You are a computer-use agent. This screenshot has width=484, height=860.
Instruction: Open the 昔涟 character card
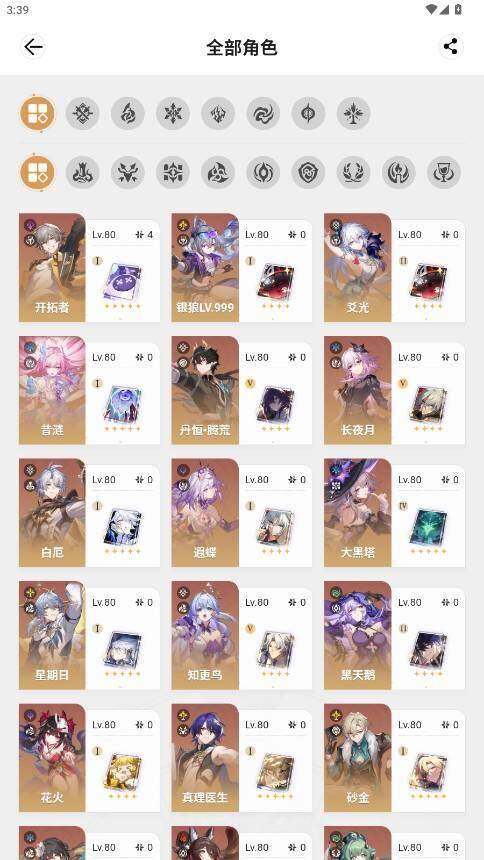point(89,390)
